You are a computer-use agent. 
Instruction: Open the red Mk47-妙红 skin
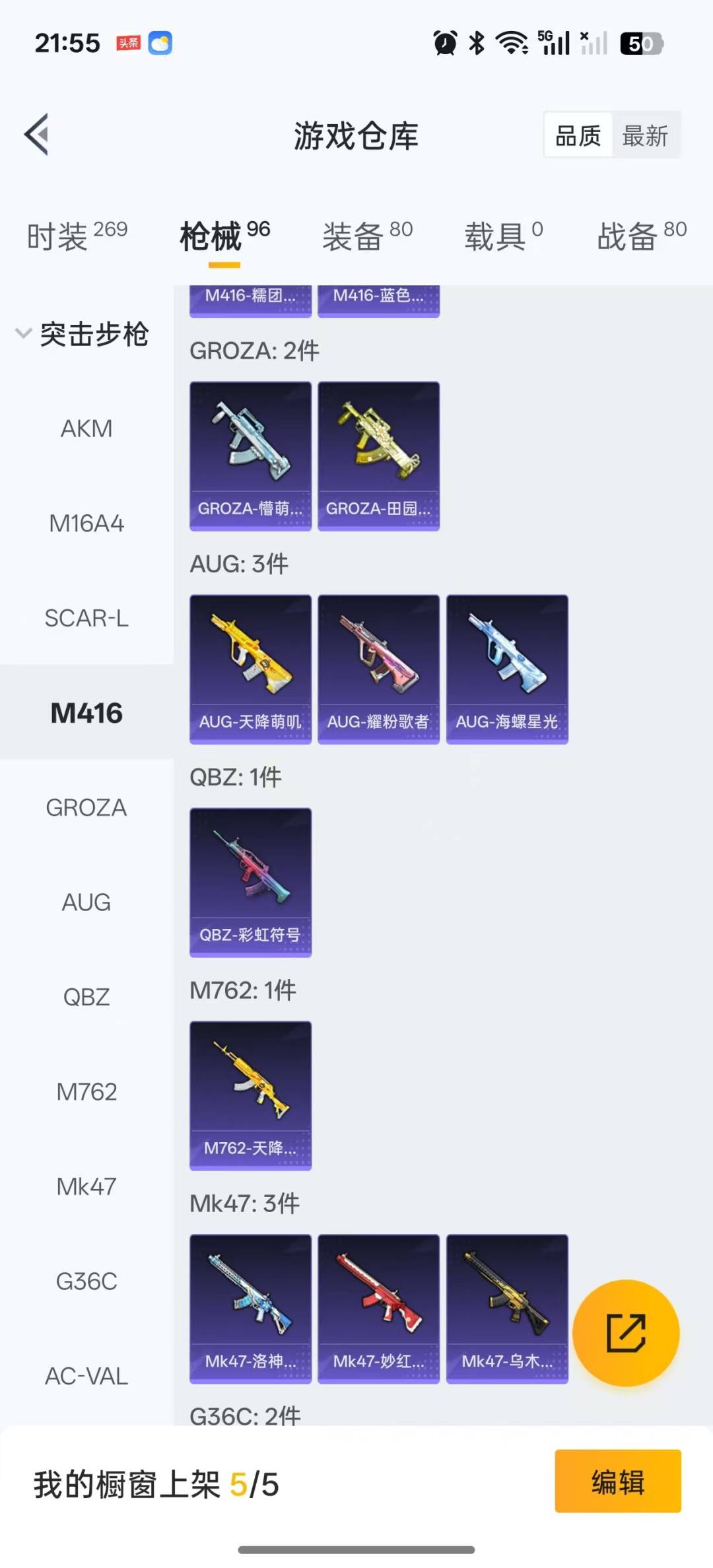[x=378, y=1309]
